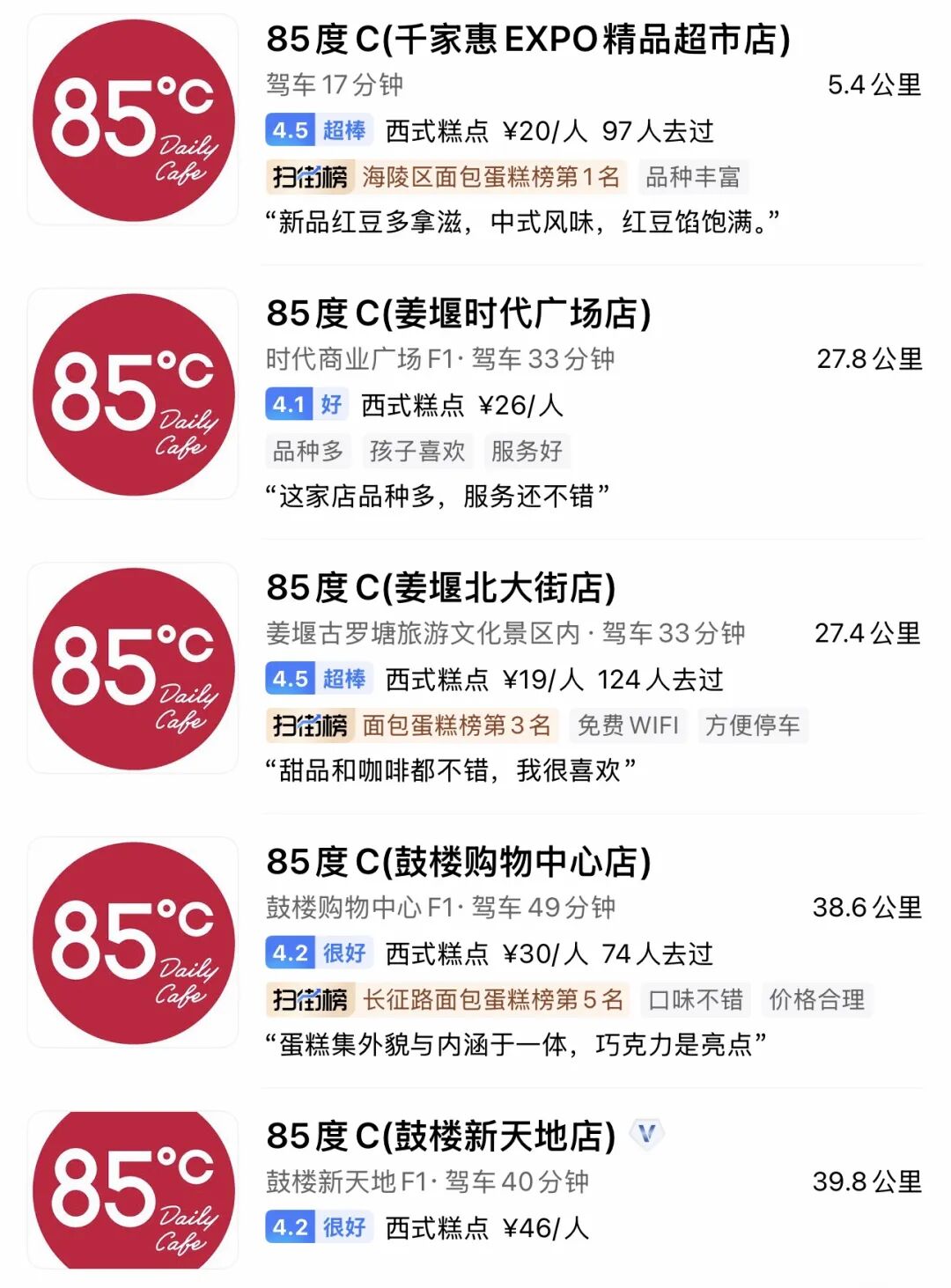The image size is (951, 1288).
Task: View 面包蛋糕榜第3名 ranking badge
Action: (411, 725)
